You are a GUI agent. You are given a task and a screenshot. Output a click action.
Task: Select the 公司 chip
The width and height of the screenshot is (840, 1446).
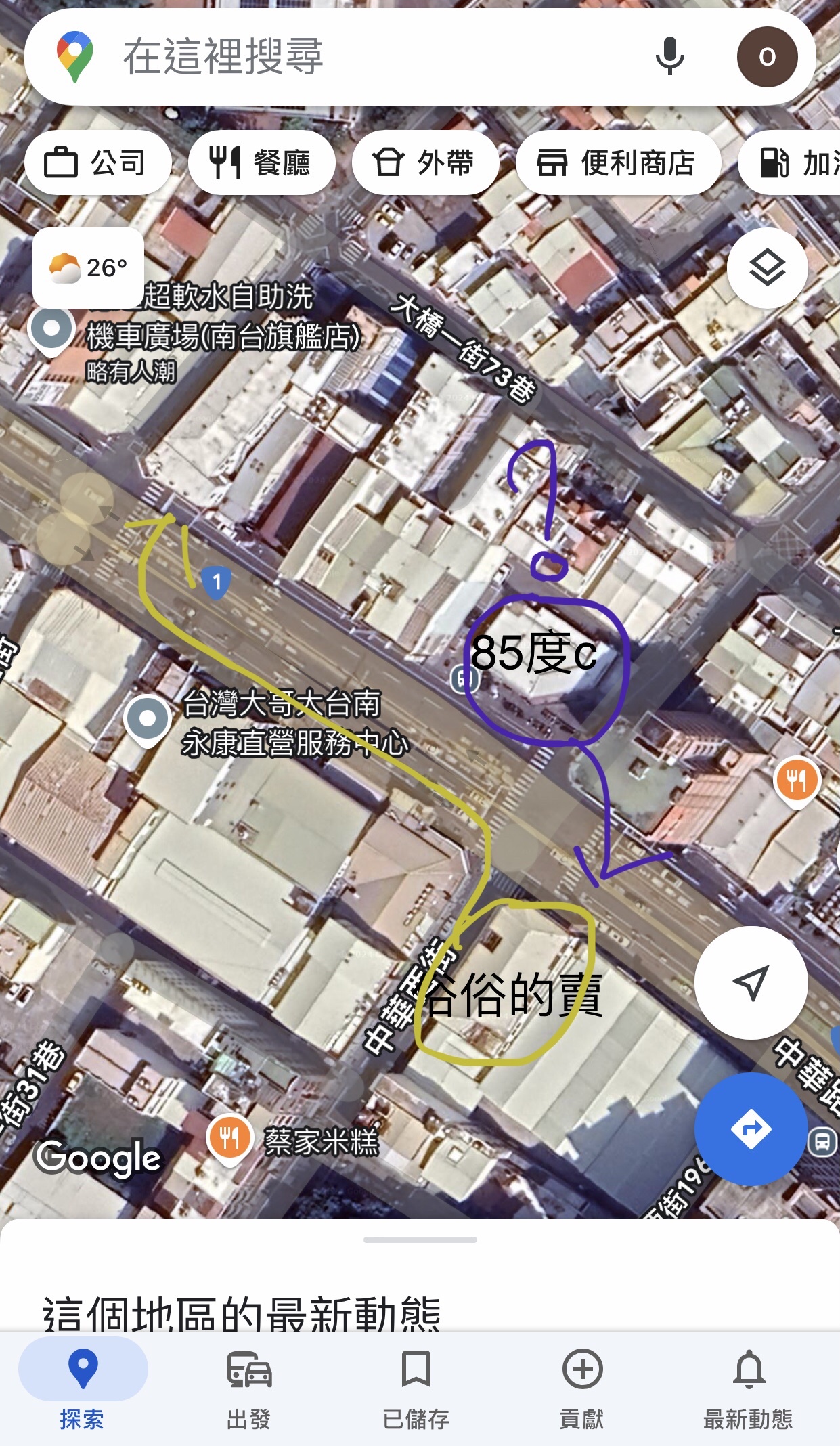(97, 163)
